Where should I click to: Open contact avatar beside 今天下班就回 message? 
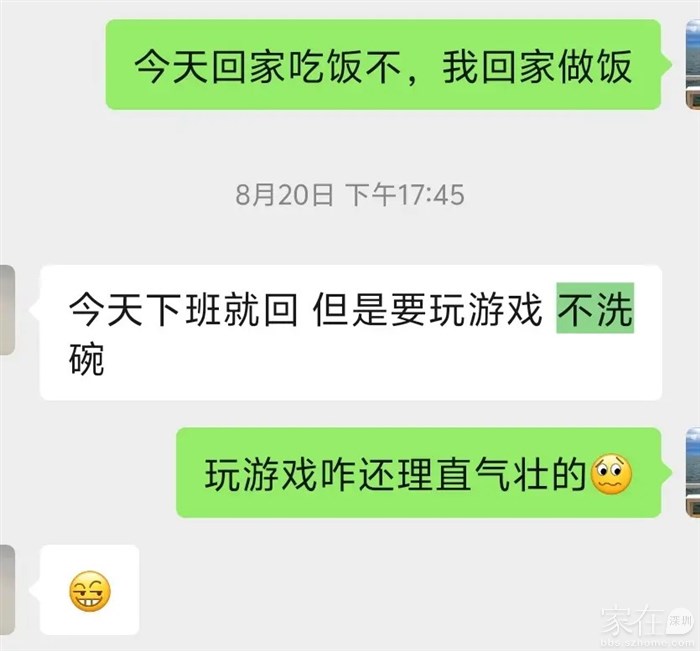coord(7,309)
